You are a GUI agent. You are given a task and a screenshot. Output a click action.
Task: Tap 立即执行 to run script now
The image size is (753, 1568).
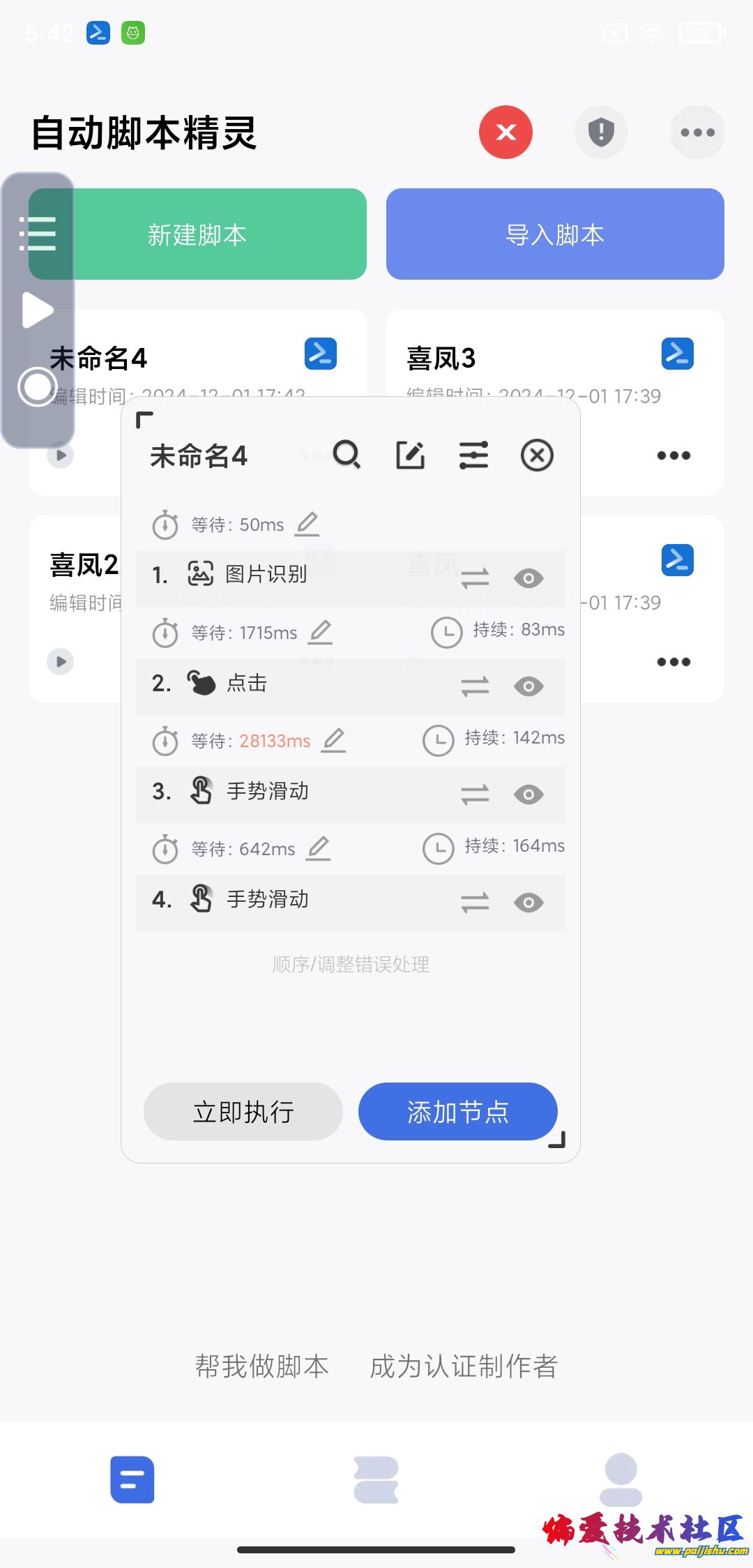[243, 1112]
